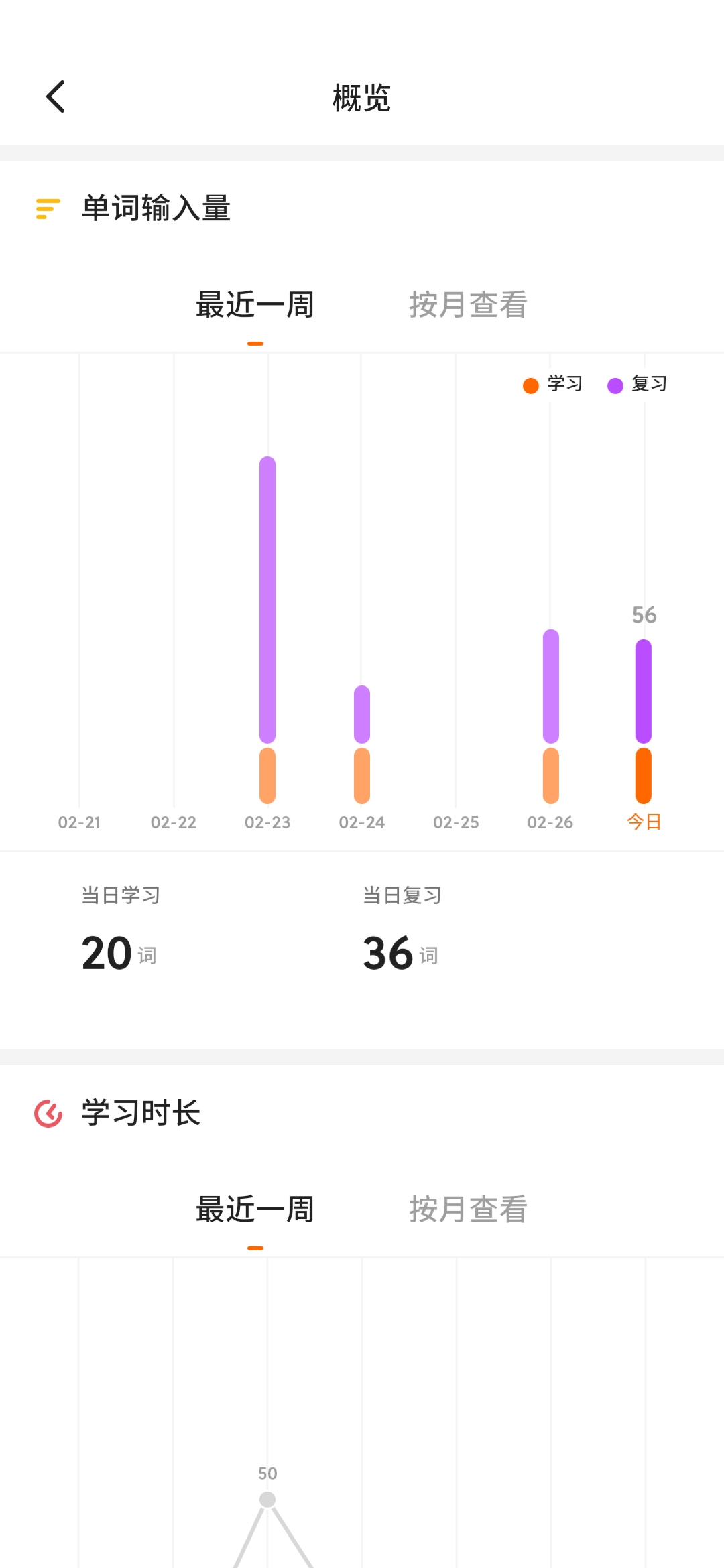
Task: Select today's orange study bar in the chart
Action: [x=642, y=777]
